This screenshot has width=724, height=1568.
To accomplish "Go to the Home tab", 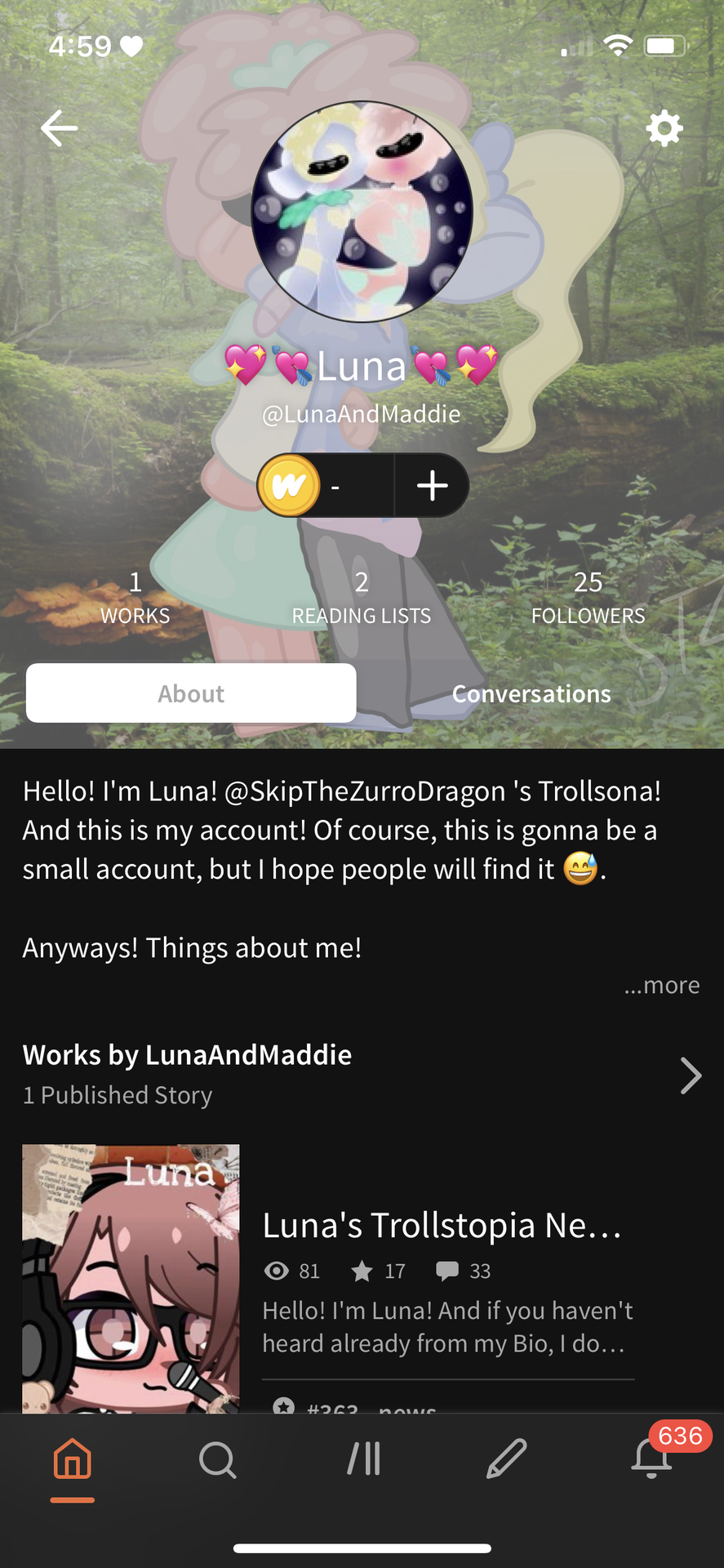I will [73, 1459].
